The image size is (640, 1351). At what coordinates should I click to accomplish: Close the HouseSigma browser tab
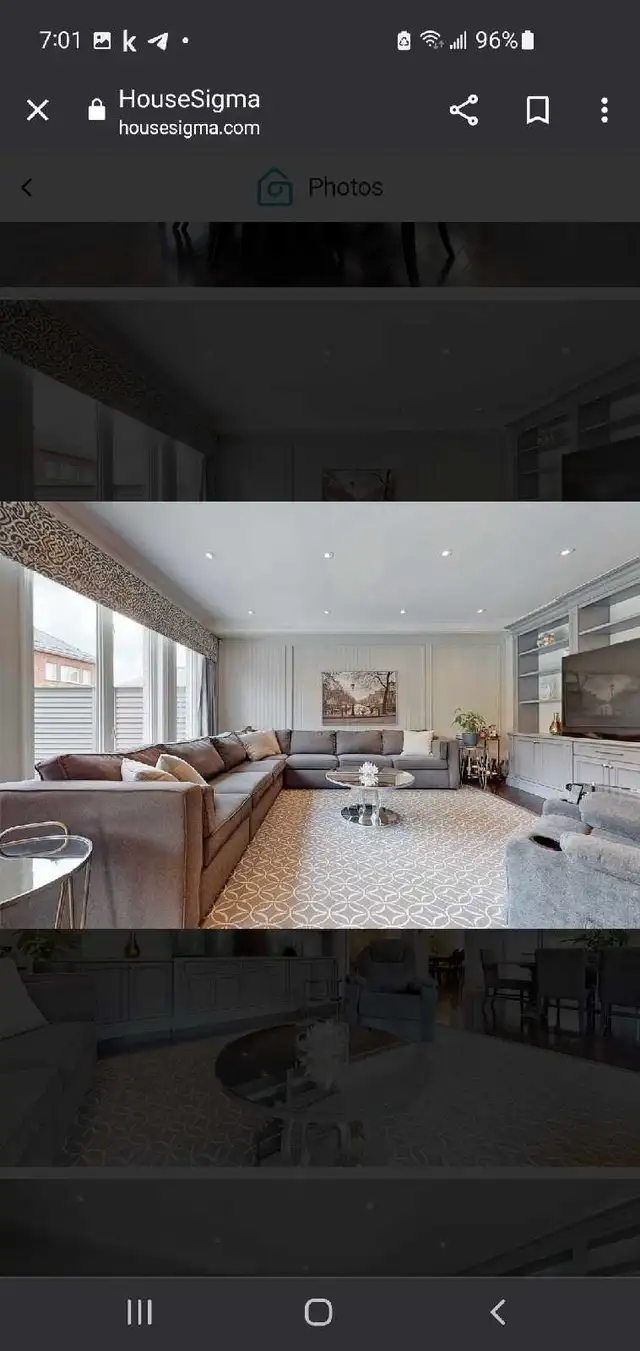[x=37, y=110]
